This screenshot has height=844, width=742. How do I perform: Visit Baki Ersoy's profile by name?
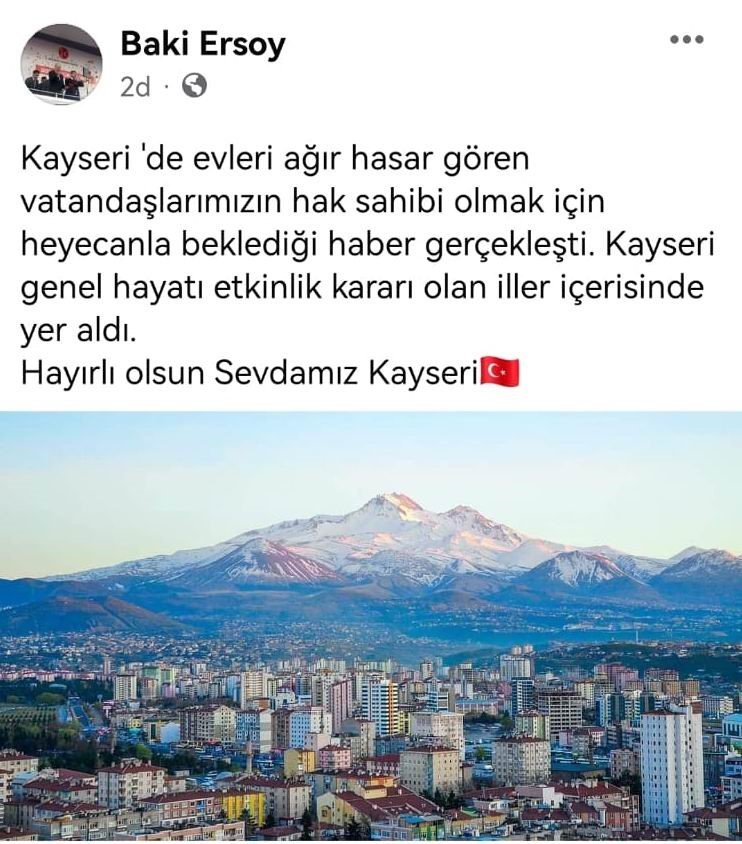click(202, 44)
